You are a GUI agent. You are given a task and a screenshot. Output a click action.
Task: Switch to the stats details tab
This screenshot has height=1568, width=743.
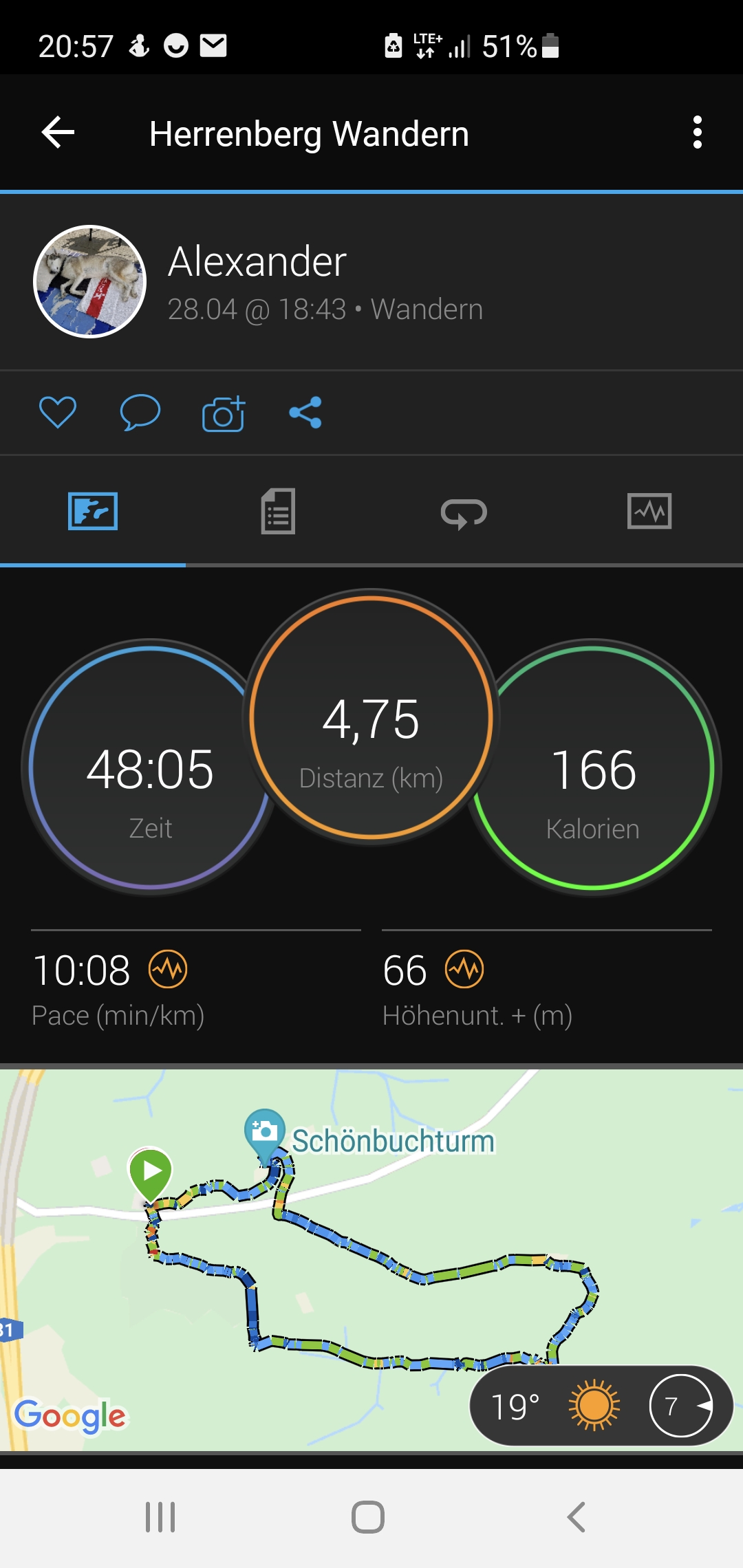point(278,511)
